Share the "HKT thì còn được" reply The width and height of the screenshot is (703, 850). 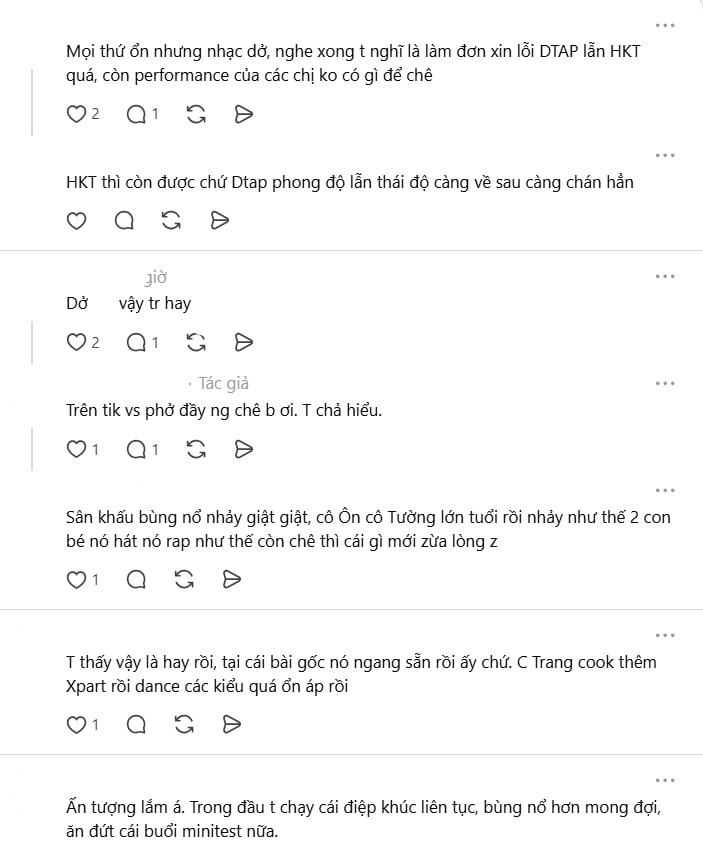(x=221, y=221)
